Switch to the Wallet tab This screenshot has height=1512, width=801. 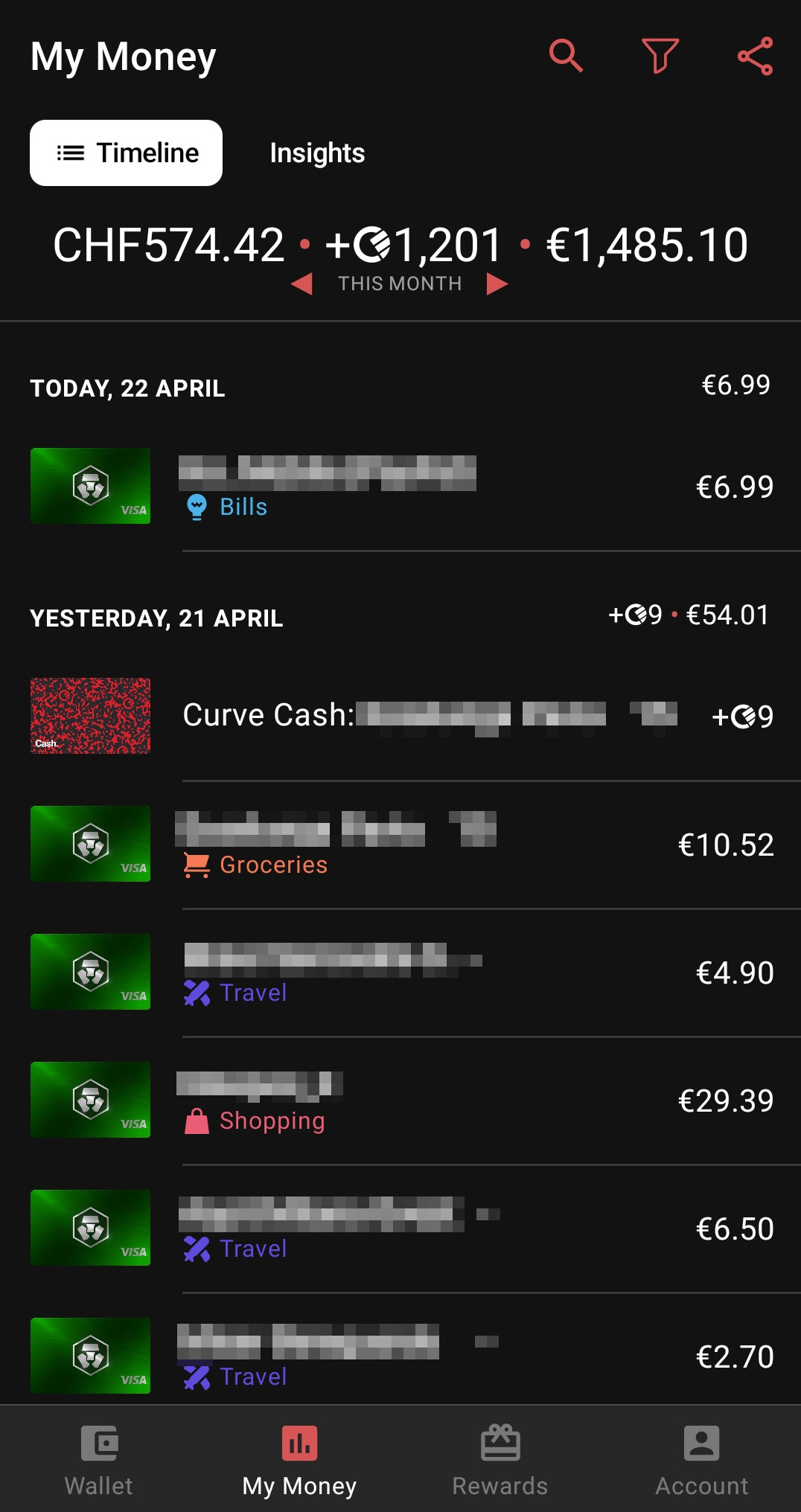pos(99,1459)
